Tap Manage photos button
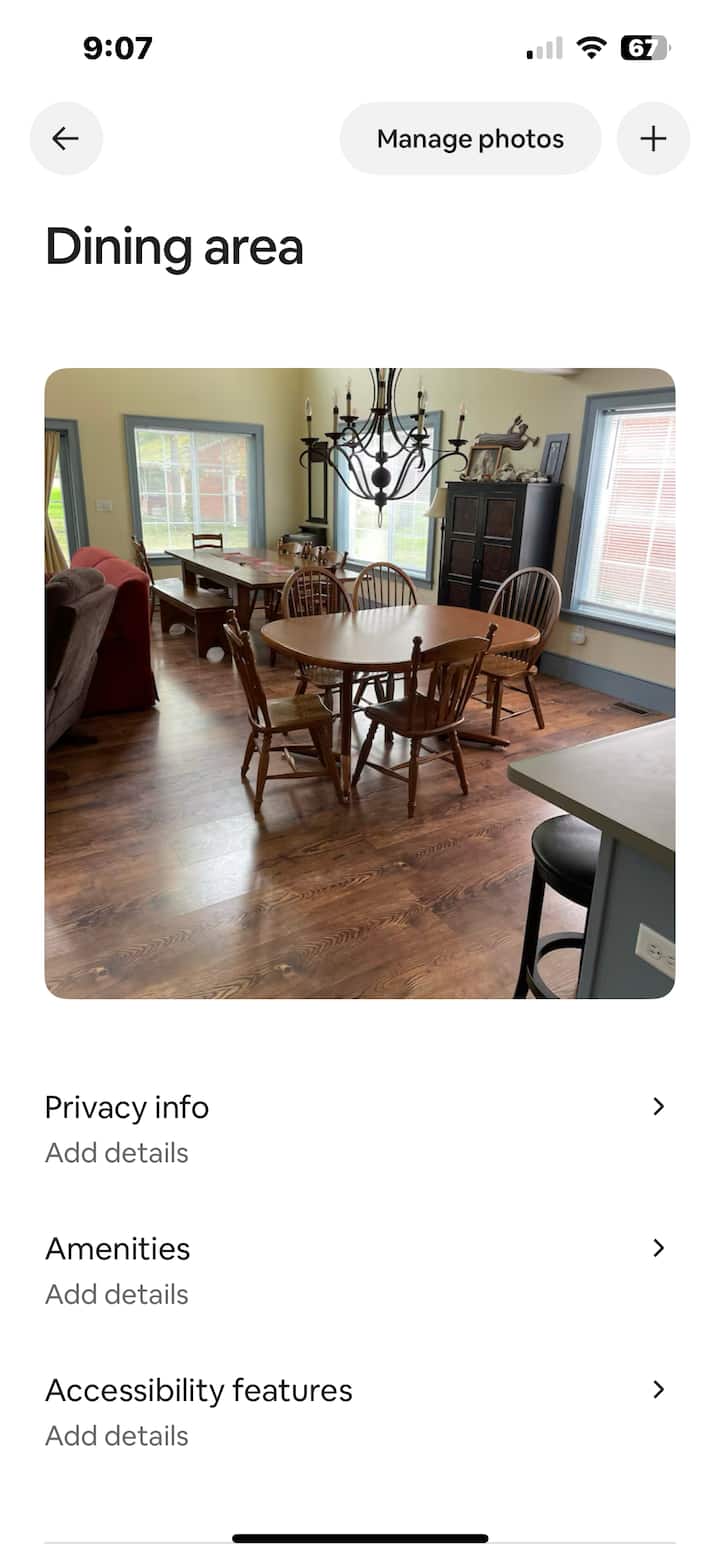720x1558 pixels. pyautogui.click(x=470, y=139)
